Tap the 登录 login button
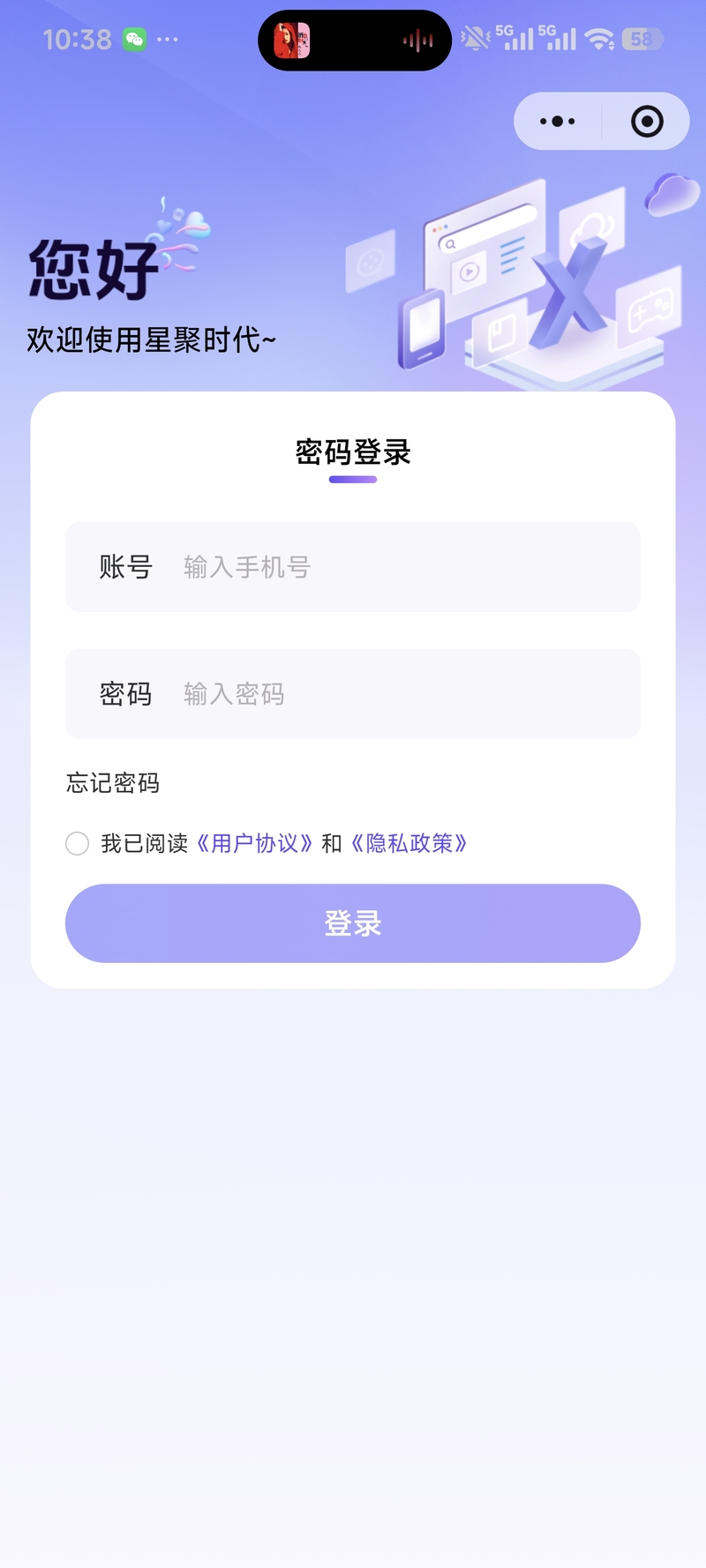706x1568 pixels. [x=353, y=923]
